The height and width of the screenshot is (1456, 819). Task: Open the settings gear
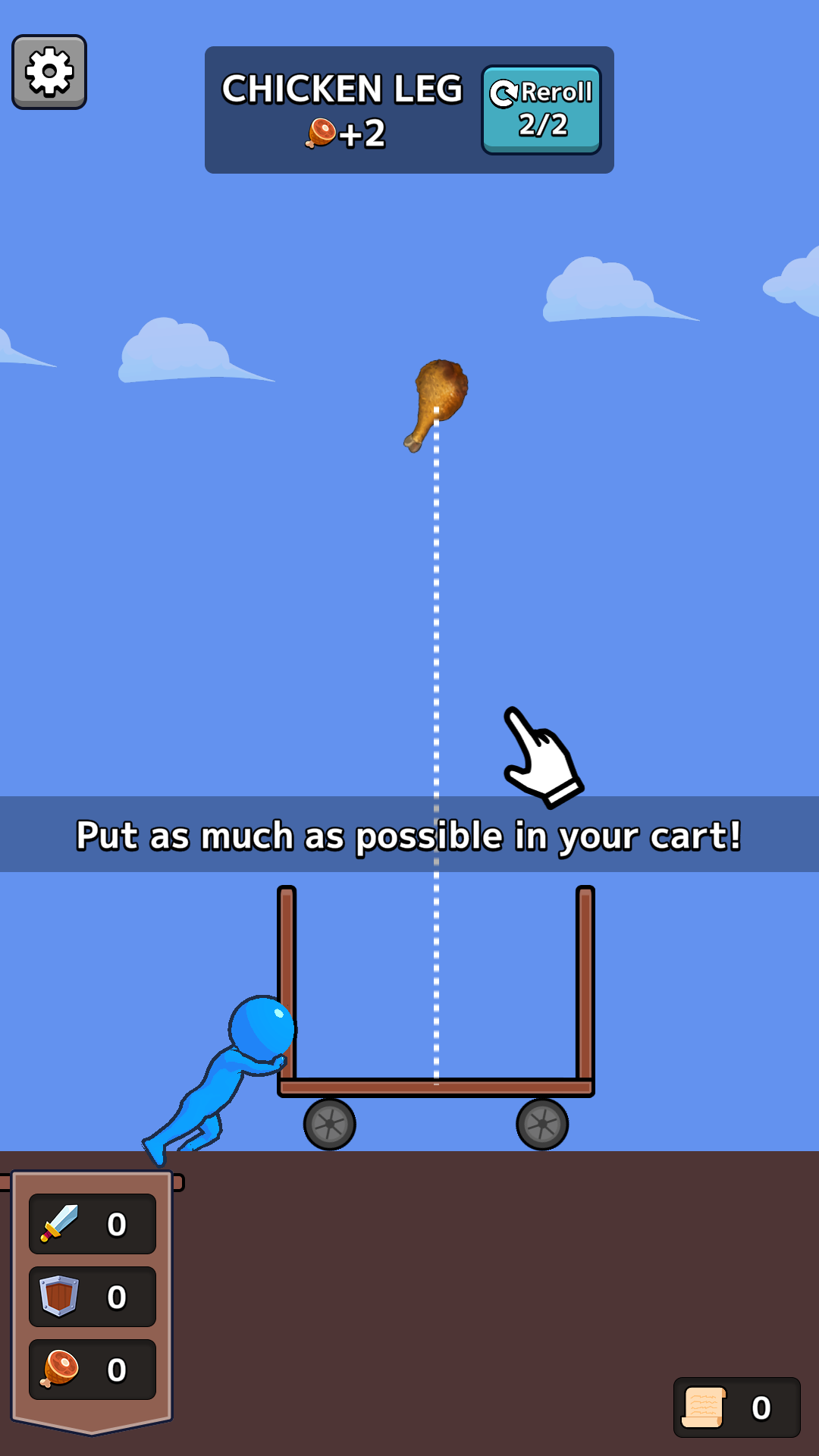click(49, 72)
